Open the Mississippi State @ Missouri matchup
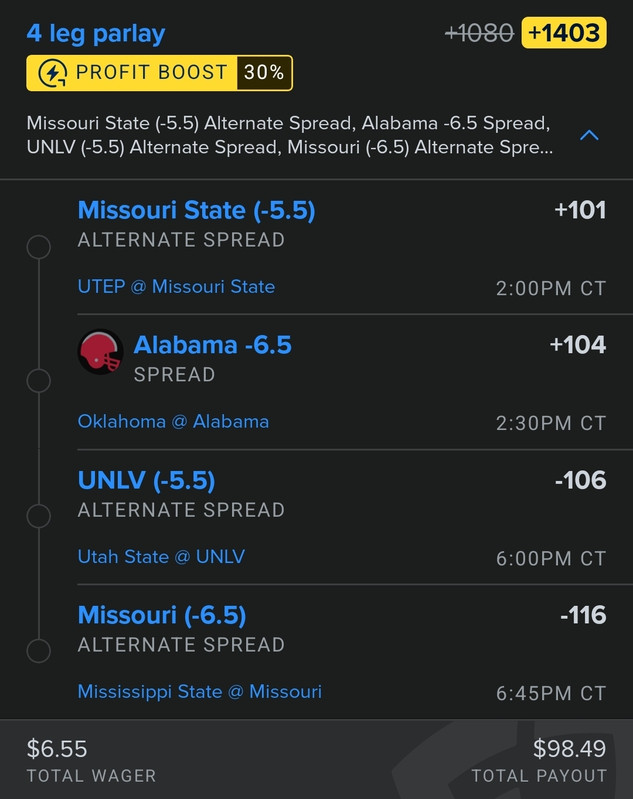This screenshot has width=633, height=799. coord(200,692)
